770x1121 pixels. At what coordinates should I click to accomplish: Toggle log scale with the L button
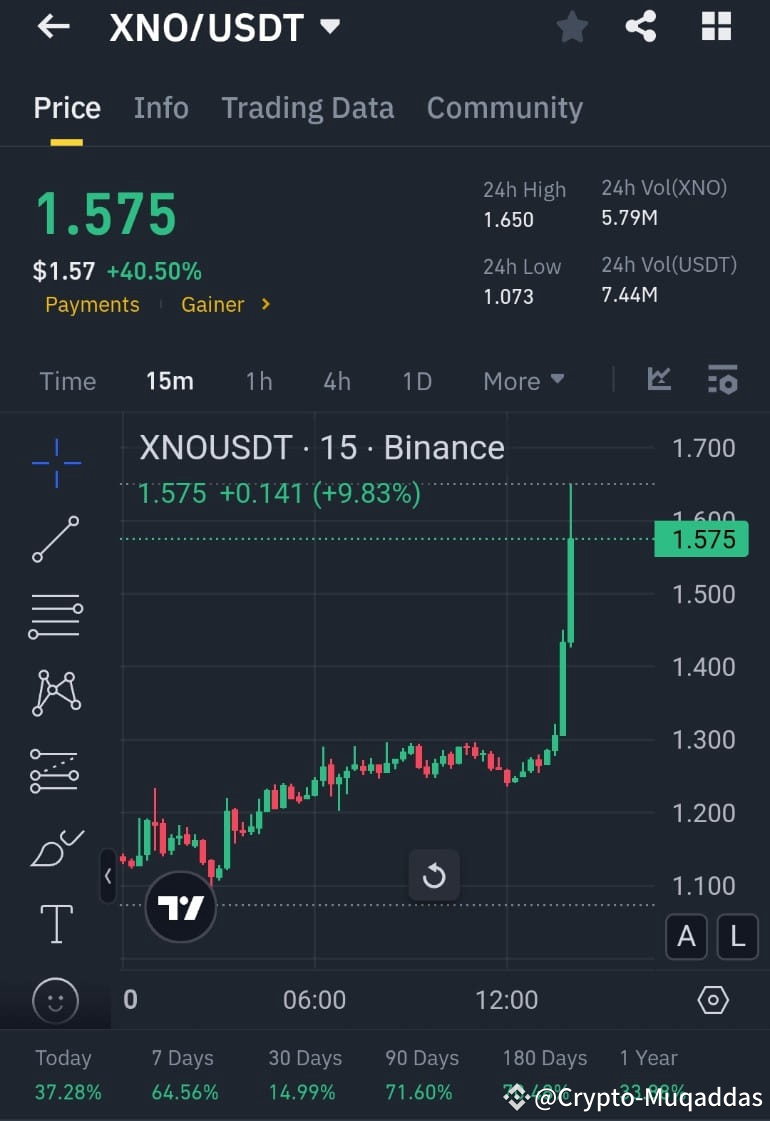pos(737,937)
